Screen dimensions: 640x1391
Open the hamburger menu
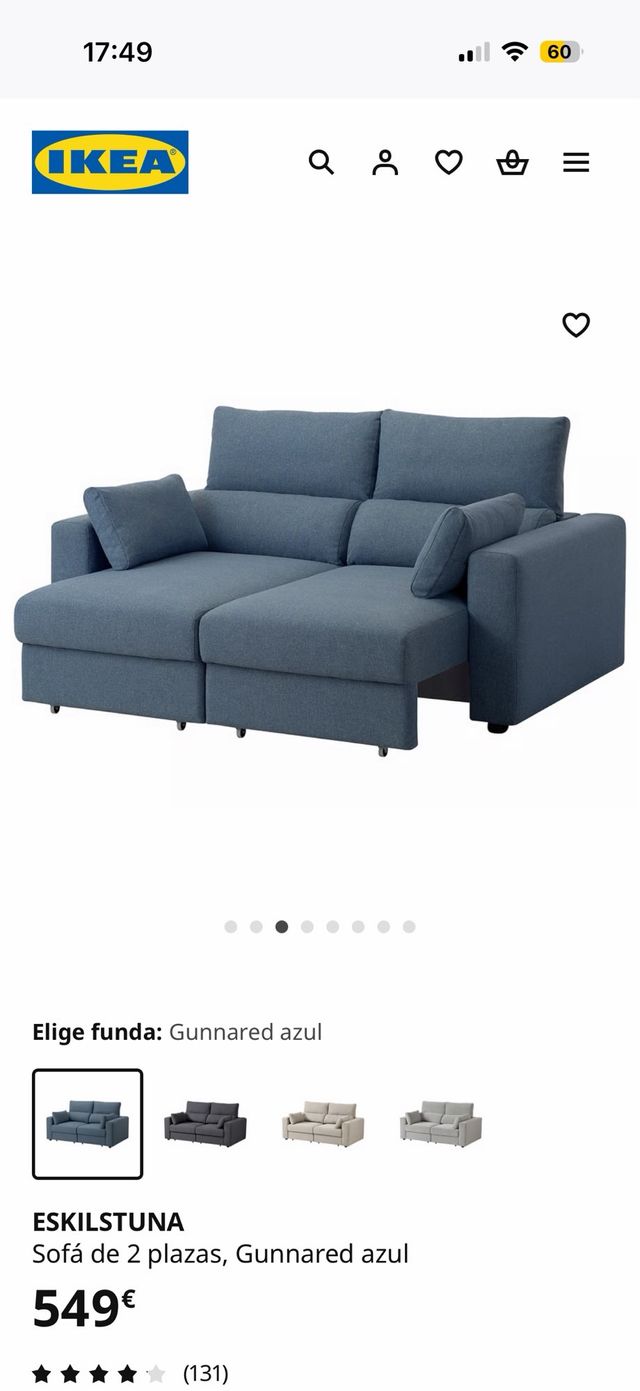pos(576,162)
